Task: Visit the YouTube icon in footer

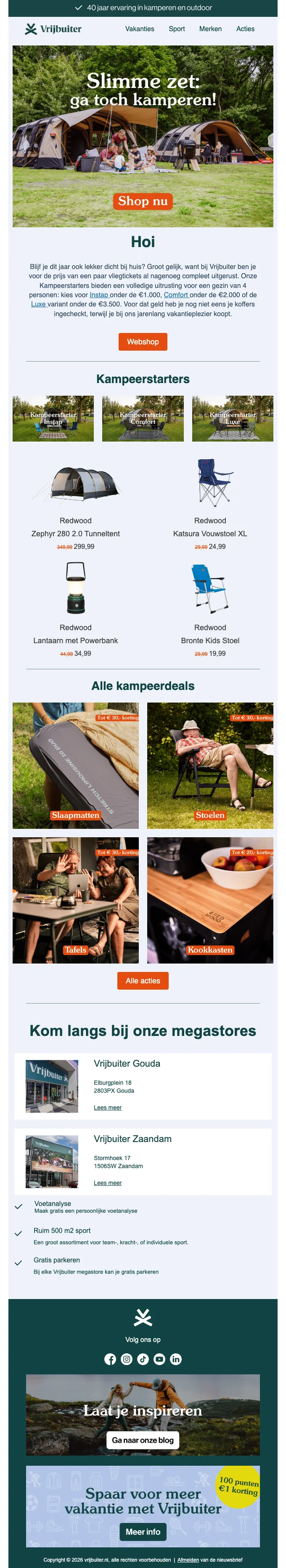Action: tap(159, 1359)
